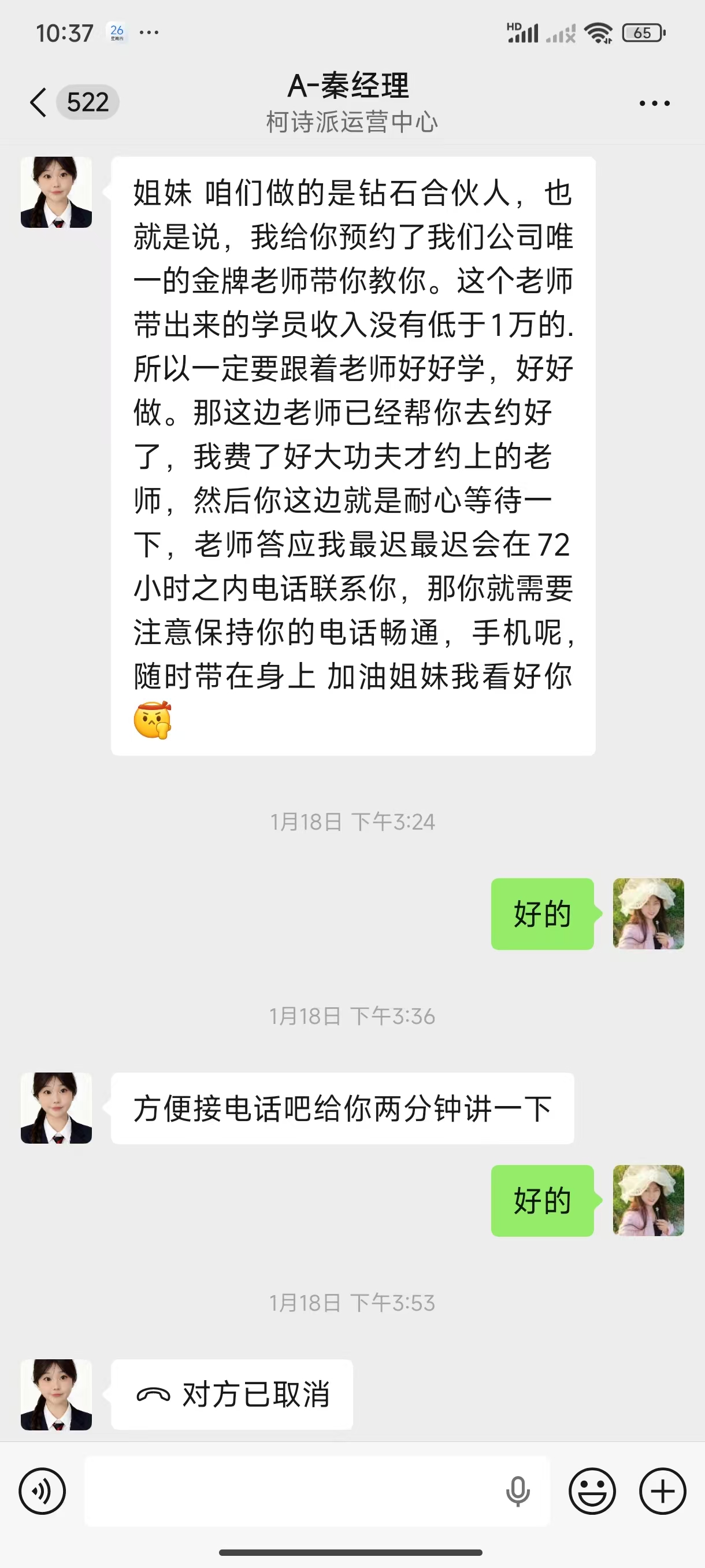Screen dimensions: 705x1568
Task: Open my own avatar beside the first 好的
Action: coord(648,914)
